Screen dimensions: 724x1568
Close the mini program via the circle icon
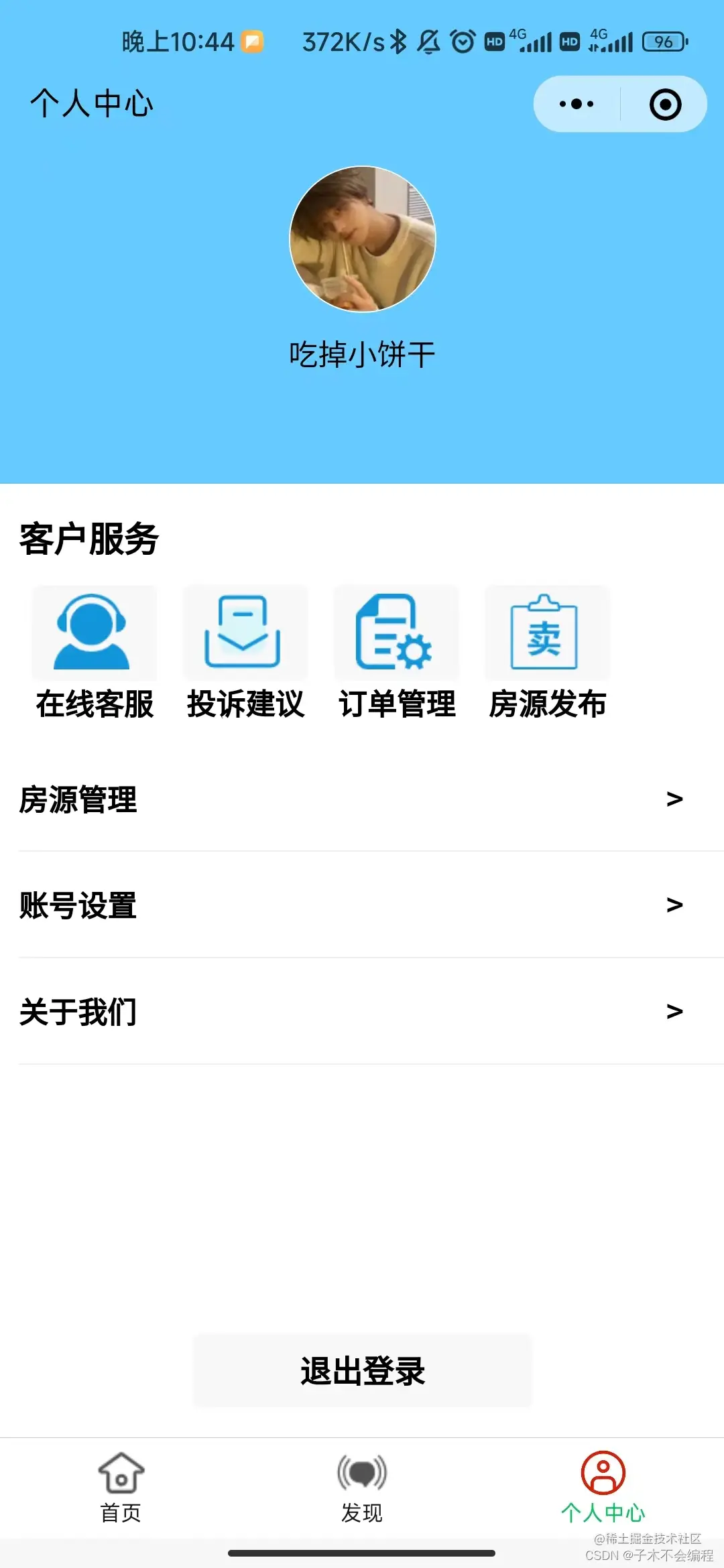click(665, 105)
